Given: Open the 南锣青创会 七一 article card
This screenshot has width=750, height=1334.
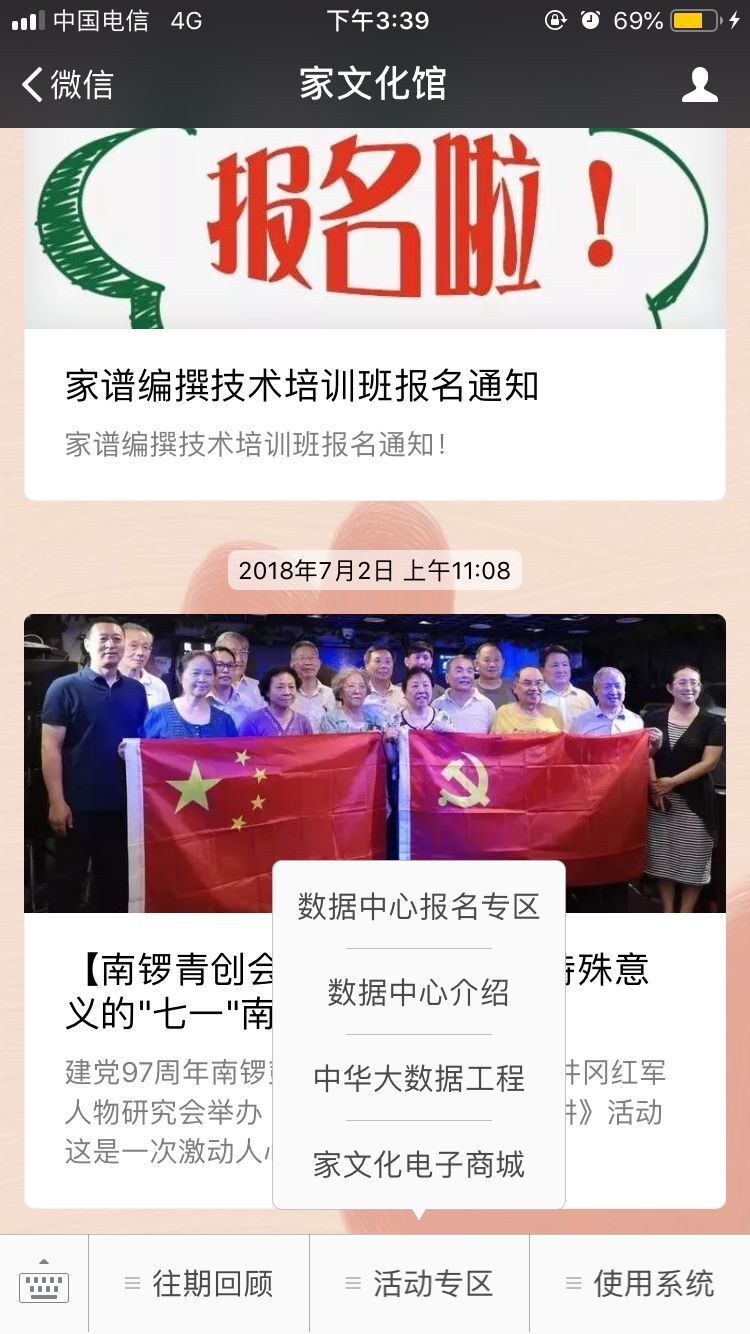Looking at the screenshot, I should tap(150, 1000).
